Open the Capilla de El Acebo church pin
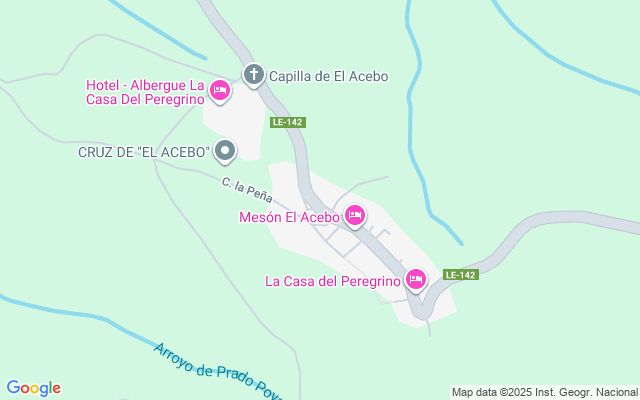640x400 pixels. [254, 75]
